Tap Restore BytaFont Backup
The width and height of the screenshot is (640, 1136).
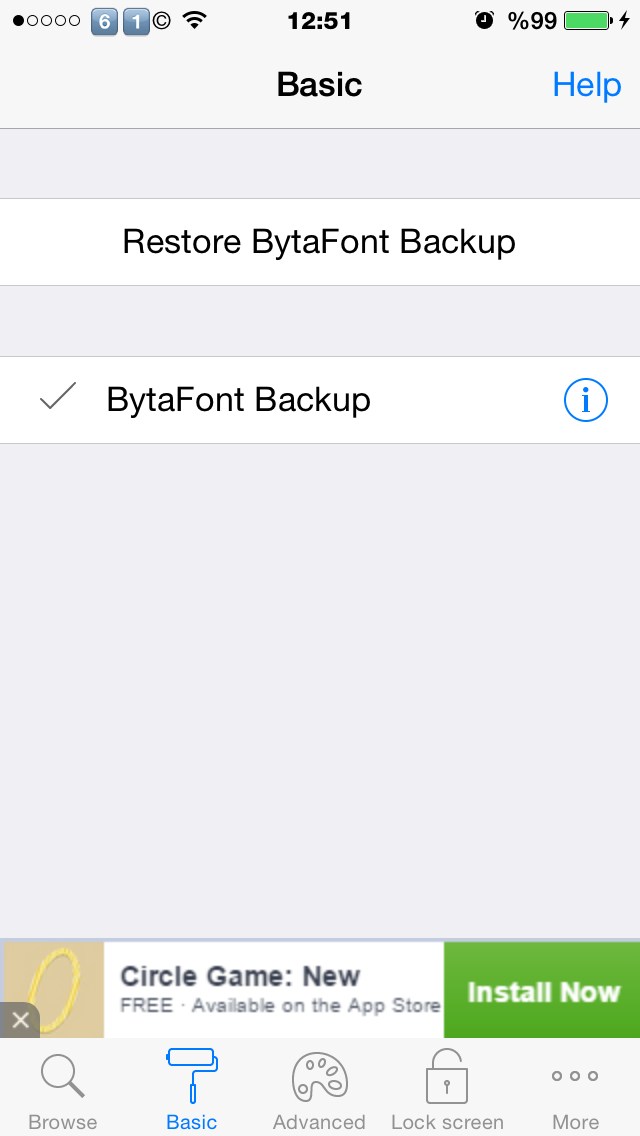pos(320,242)
